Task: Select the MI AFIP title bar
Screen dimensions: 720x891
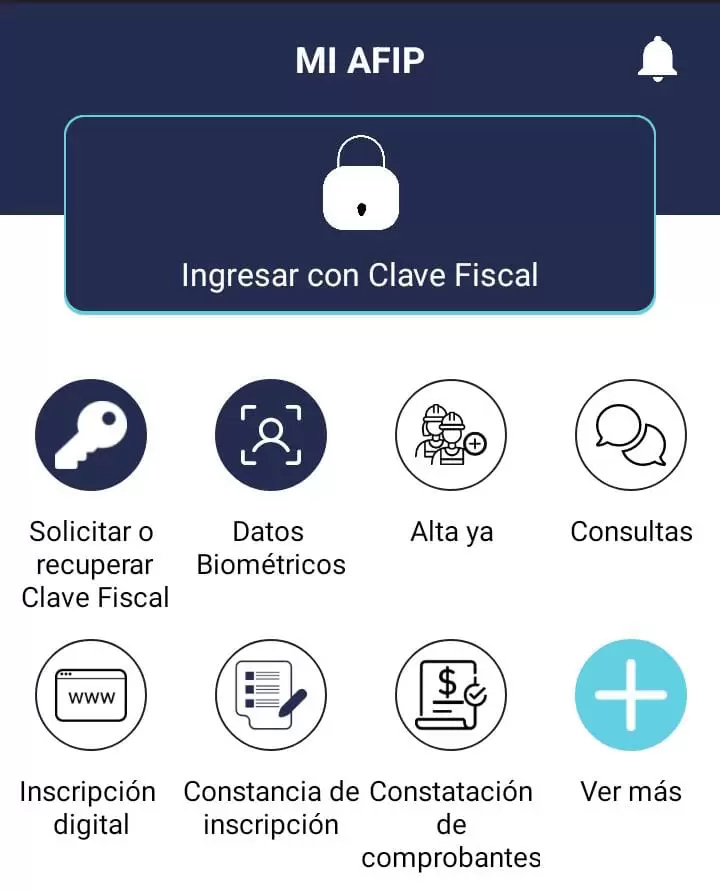Action: [360, 59]
